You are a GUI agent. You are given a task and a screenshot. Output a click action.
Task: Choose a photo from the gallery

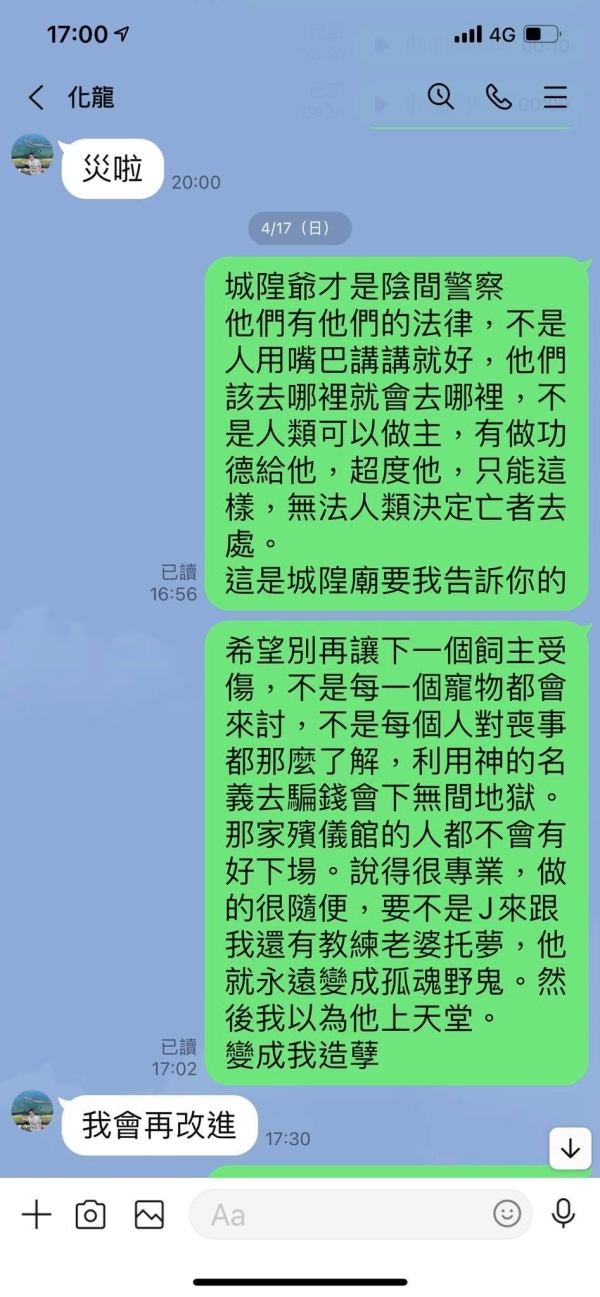(x=149, y=1215)
